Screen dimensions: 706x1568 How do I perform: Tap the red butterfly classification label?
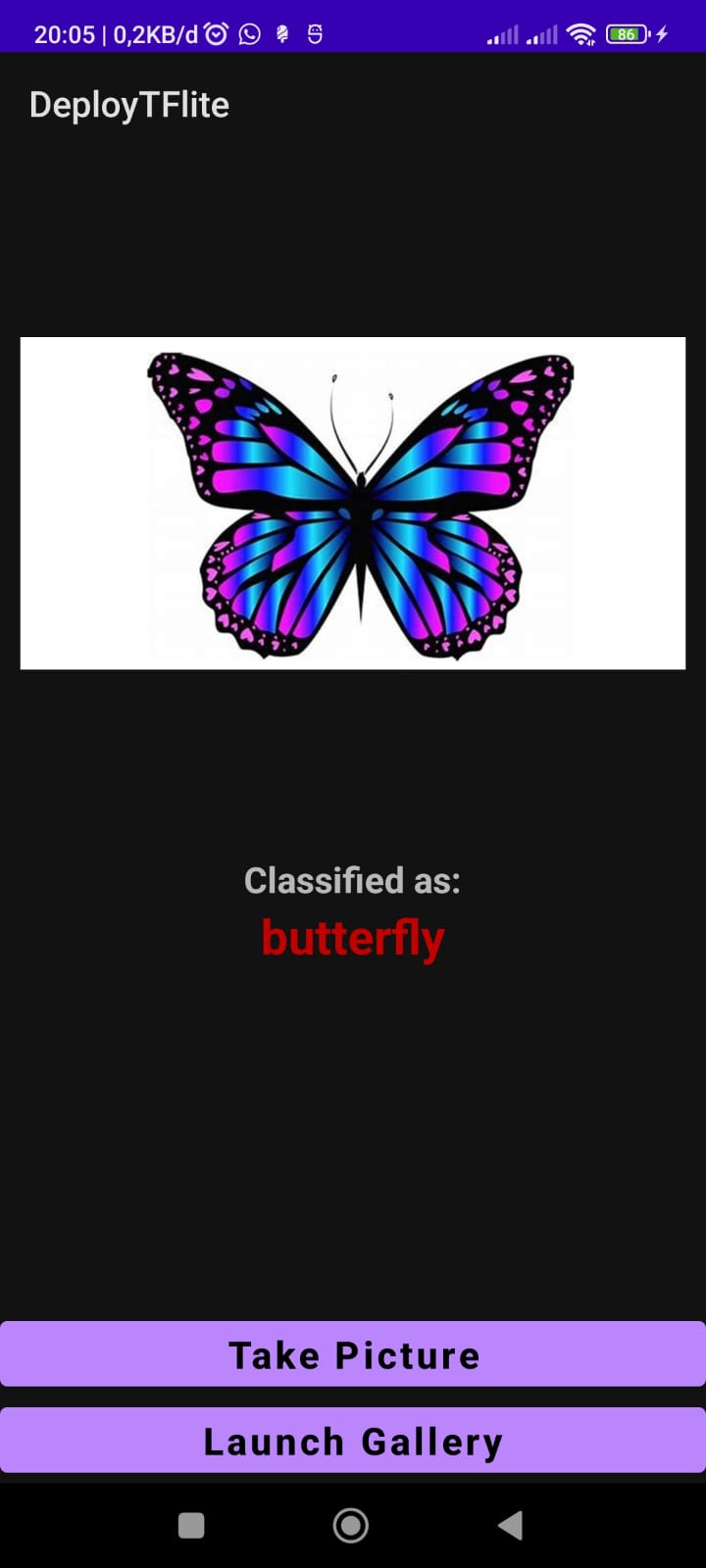[352, 937]
